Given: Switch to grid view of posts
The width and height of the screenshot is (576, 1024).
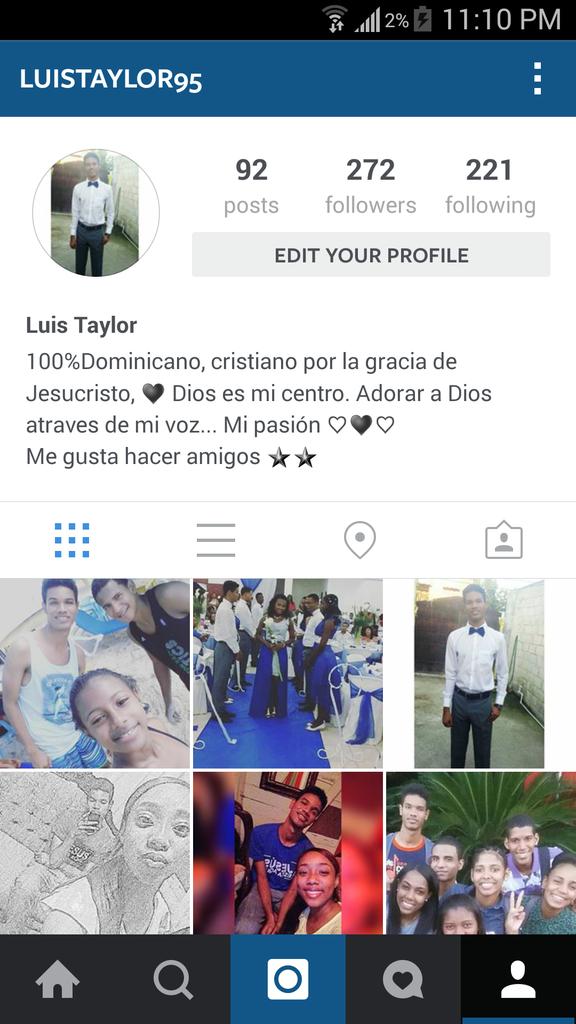Looking at the screenshot, I should (72, 541).
